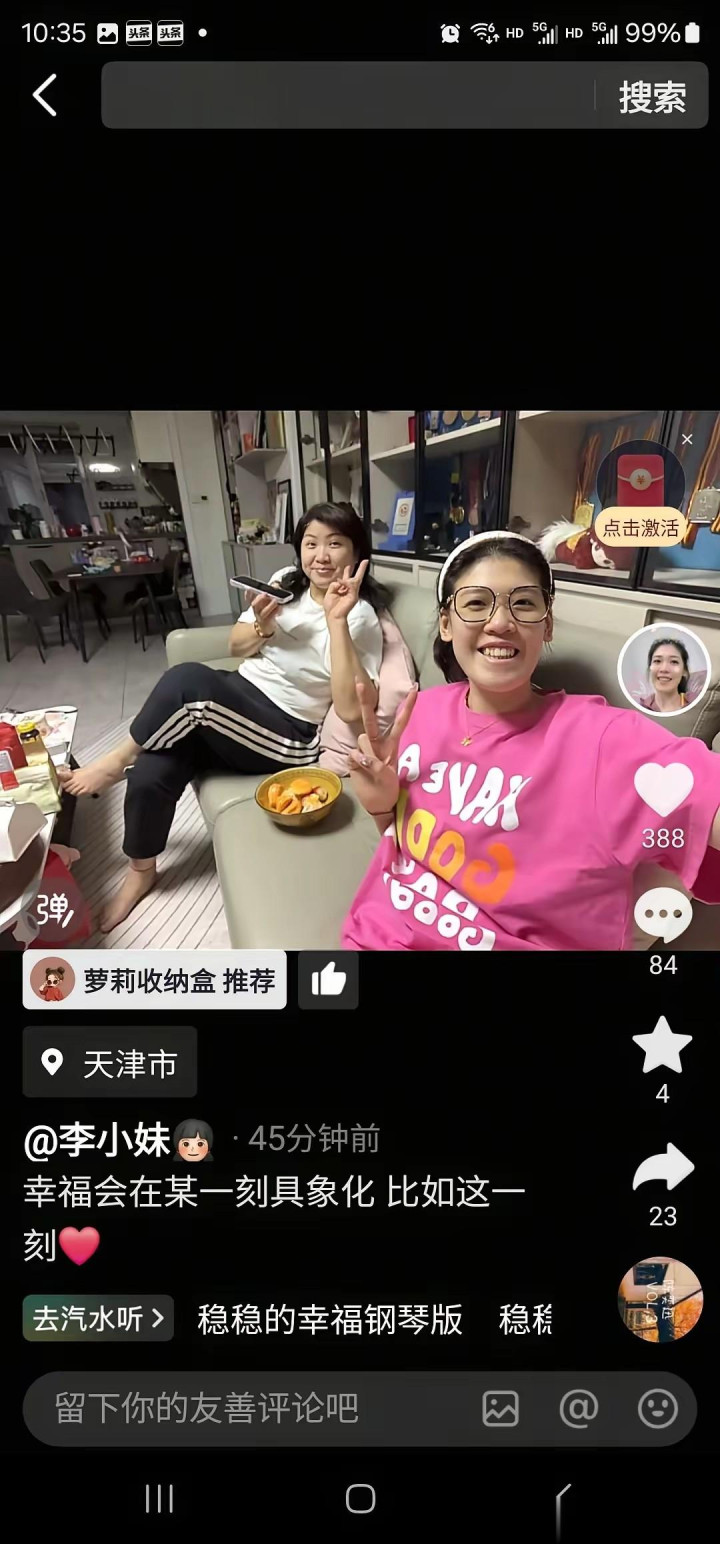Screen dimensions: 720x1544
Task: Tap the 搜索 search button
Action: [x=652, y=97]
